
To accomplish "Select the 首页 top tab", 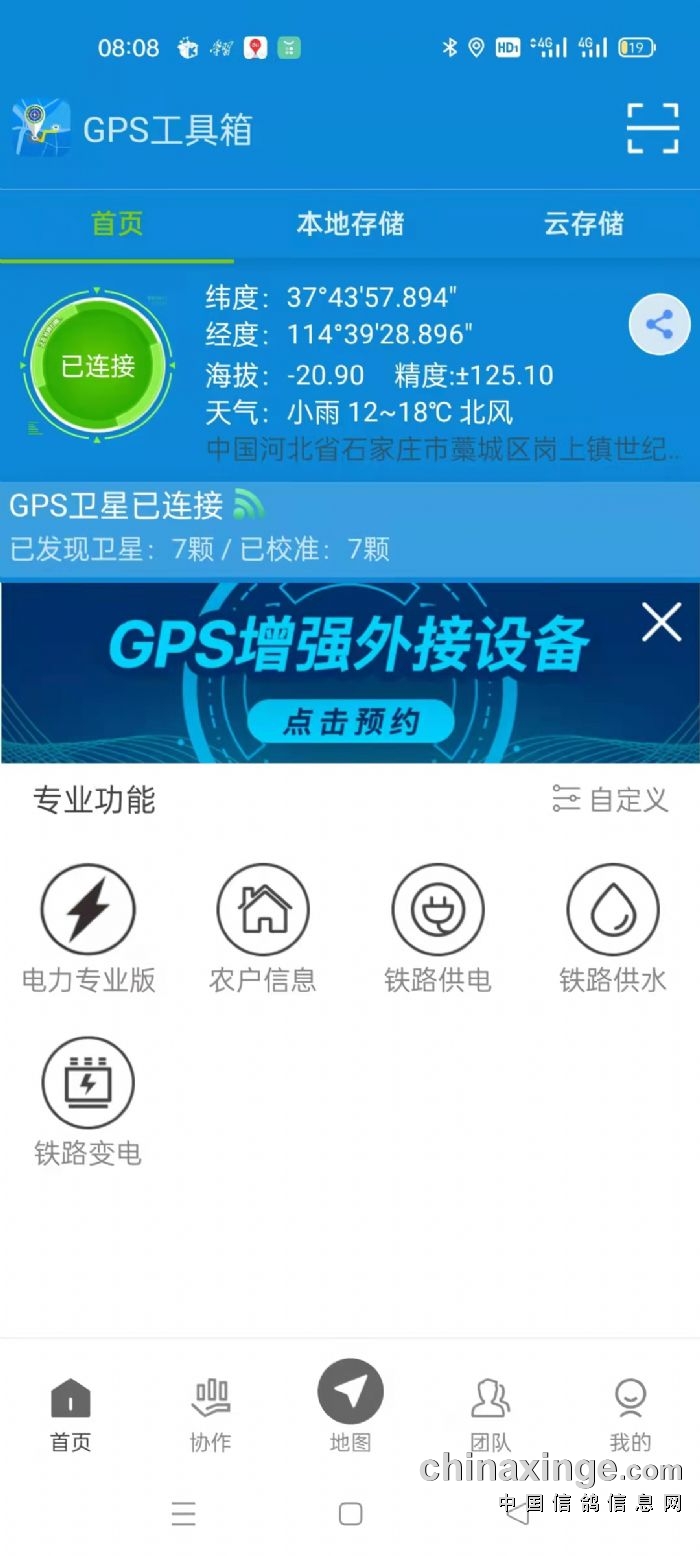I will click(117, 223).
